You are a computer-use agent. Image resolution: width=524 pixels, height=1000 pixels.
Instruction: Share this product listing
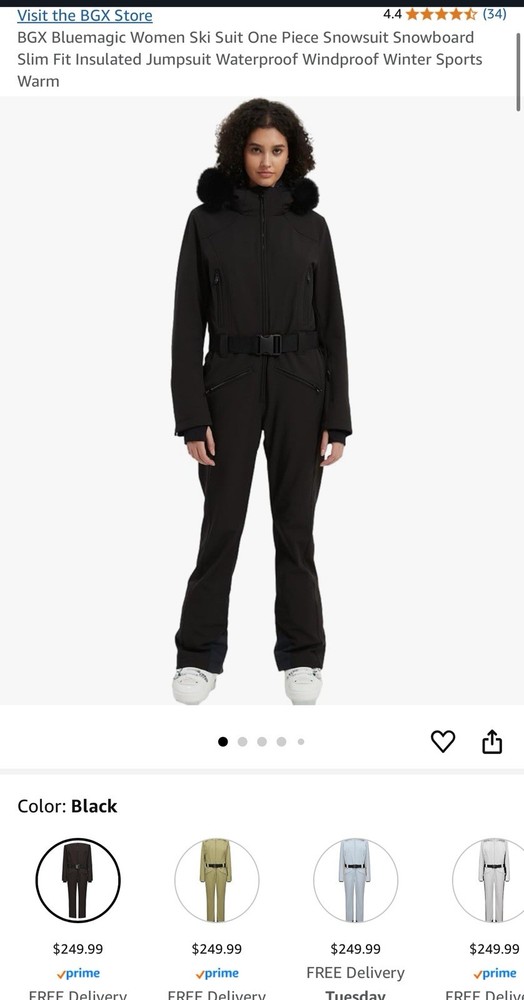[x=492, y=741]
